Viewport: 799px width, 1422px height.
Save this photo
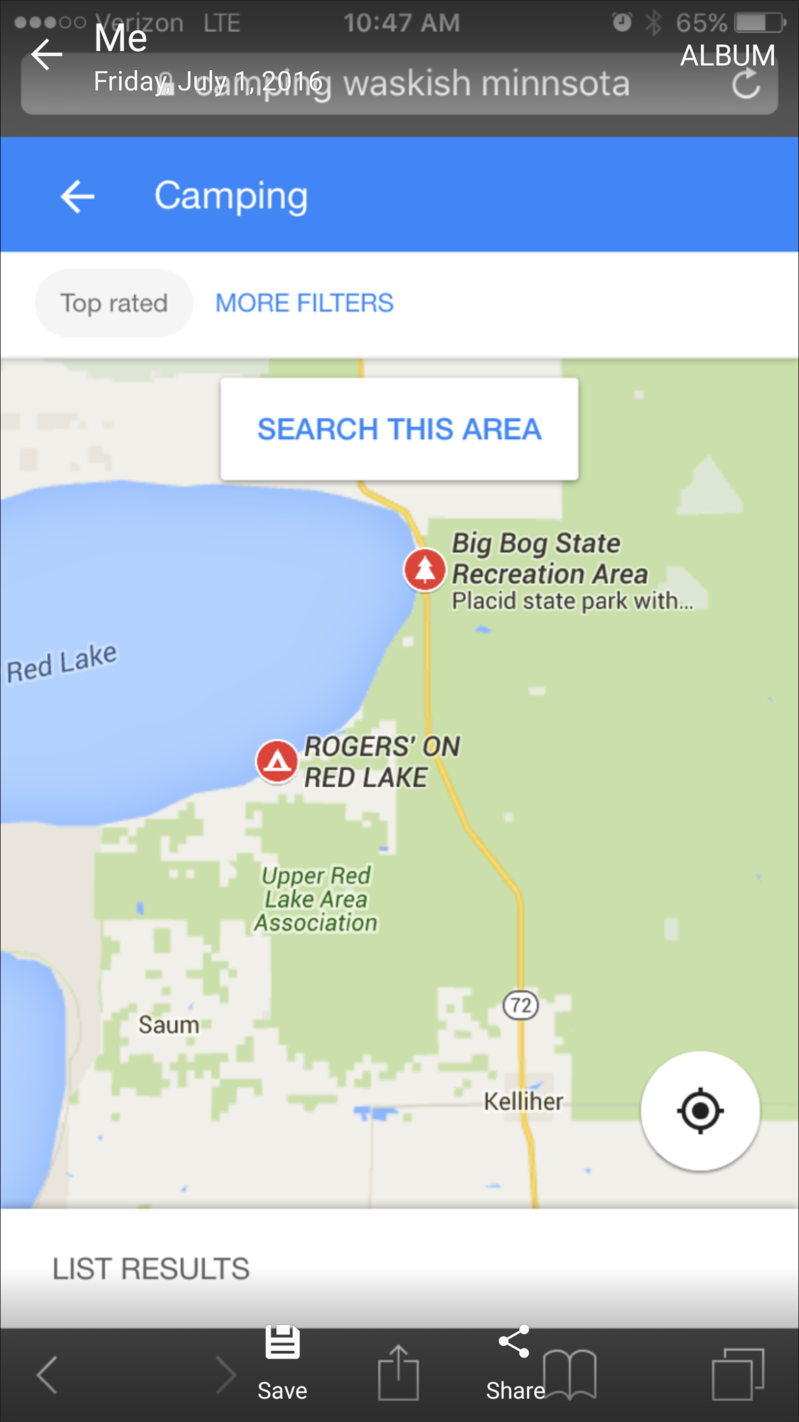[282, 1361]
